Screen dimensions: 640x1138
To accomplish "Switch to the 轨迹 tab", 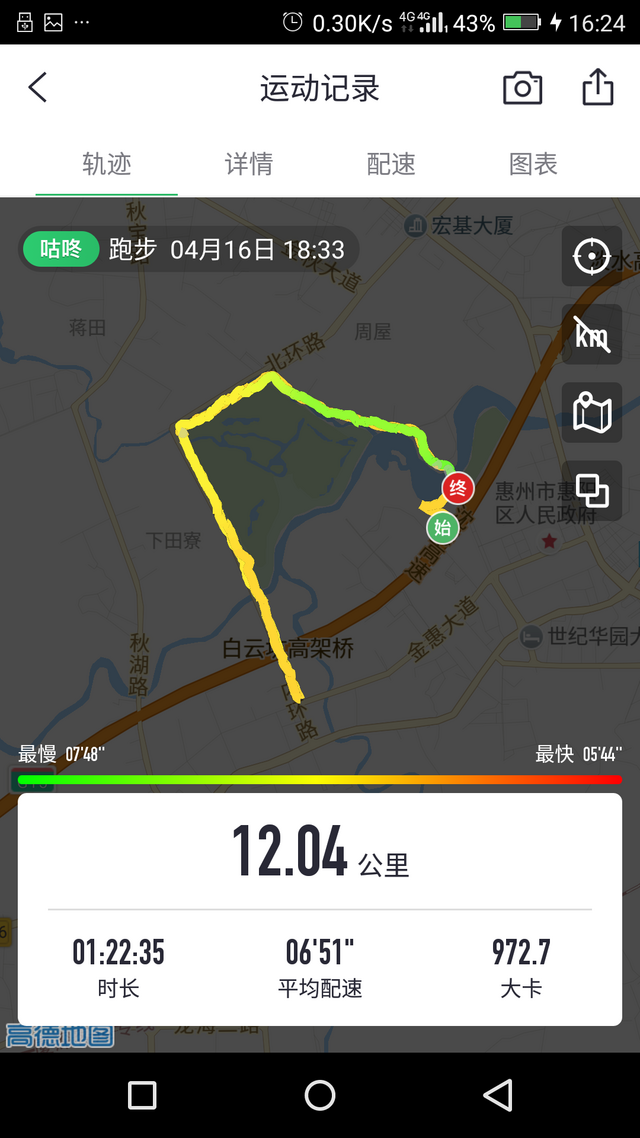I will pos(107,165).
